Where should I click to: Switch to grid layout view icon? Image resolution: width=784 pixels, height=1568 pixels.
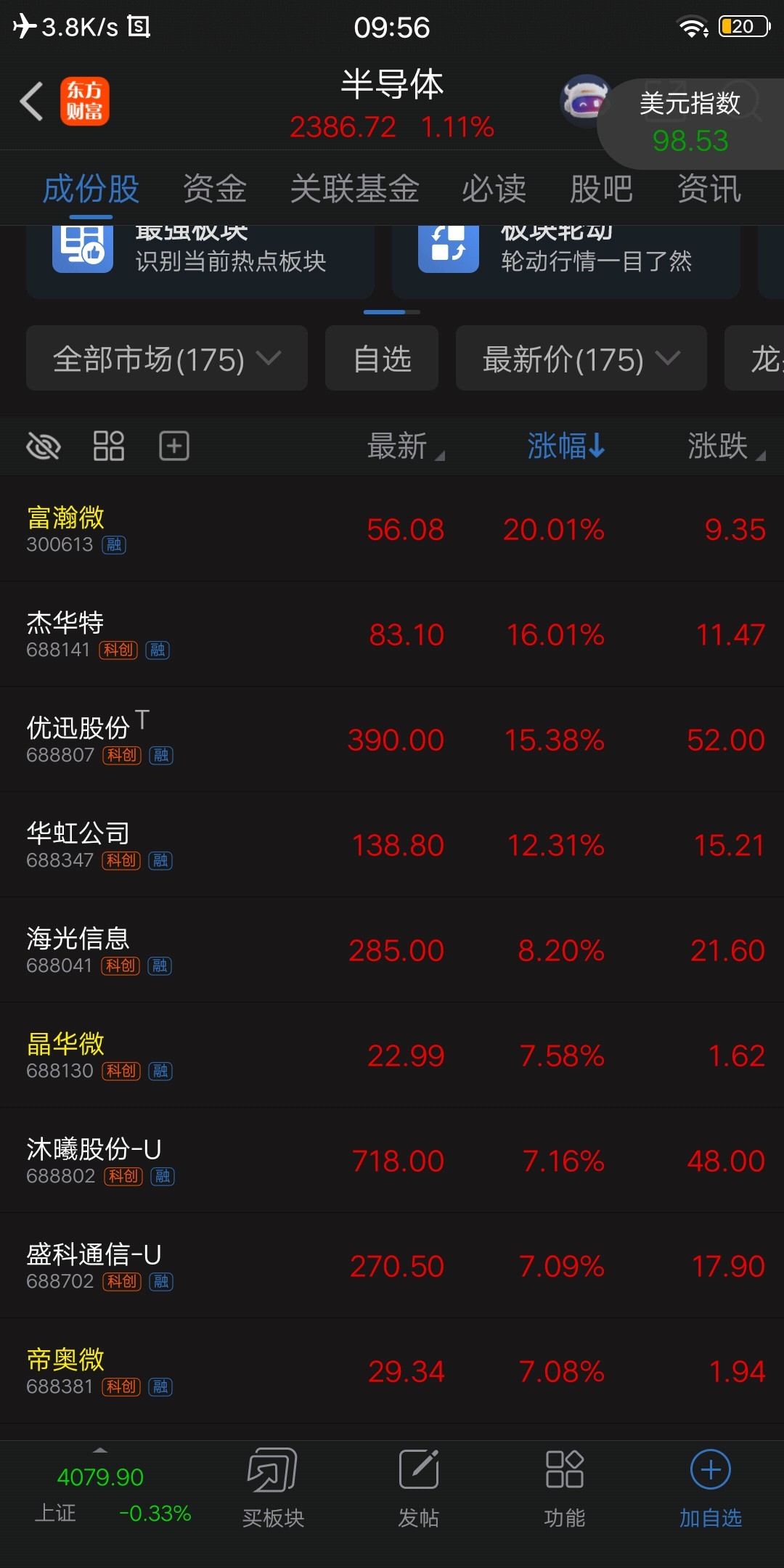coord(109,446)
